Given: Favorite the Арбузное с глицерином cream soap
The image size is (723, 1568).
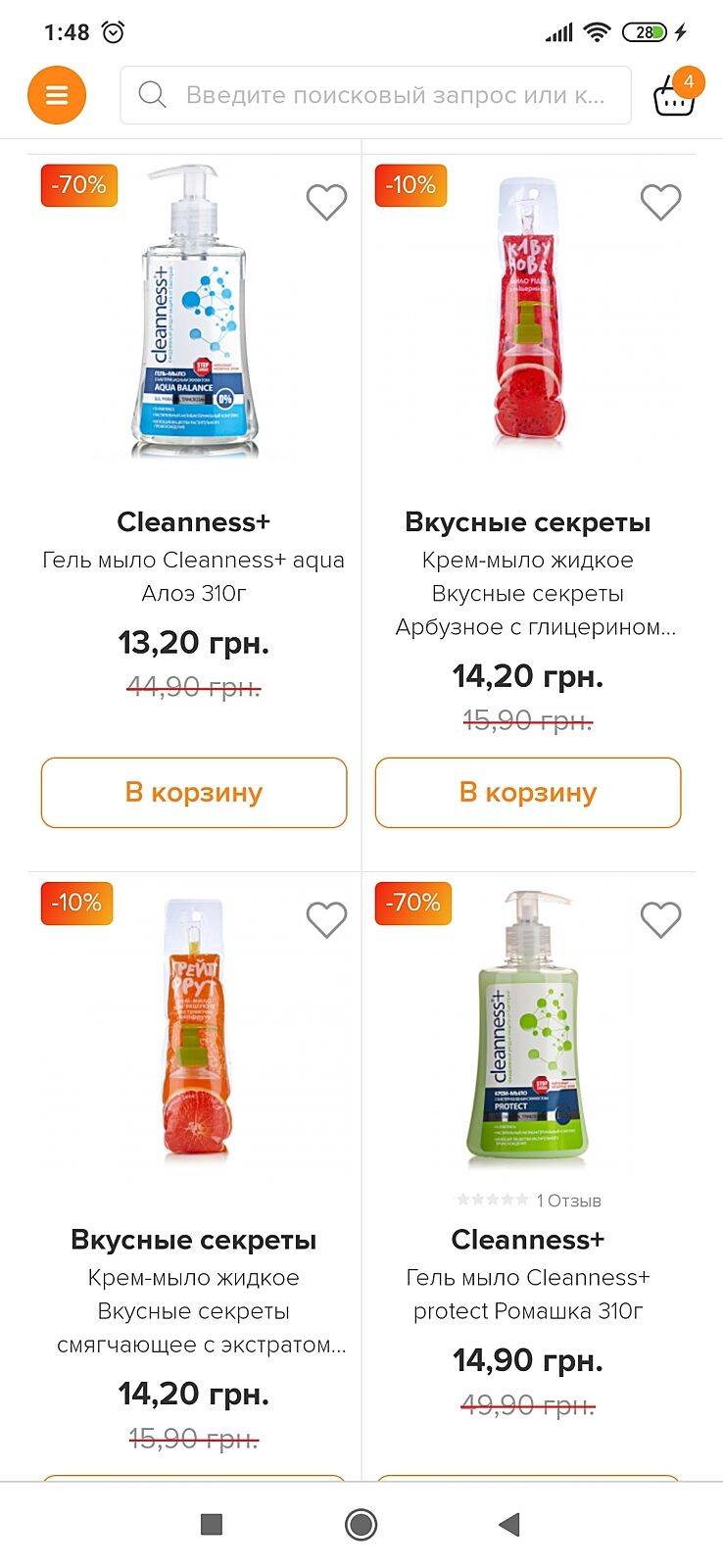Looking at the screenshot, I should (660, 203).
